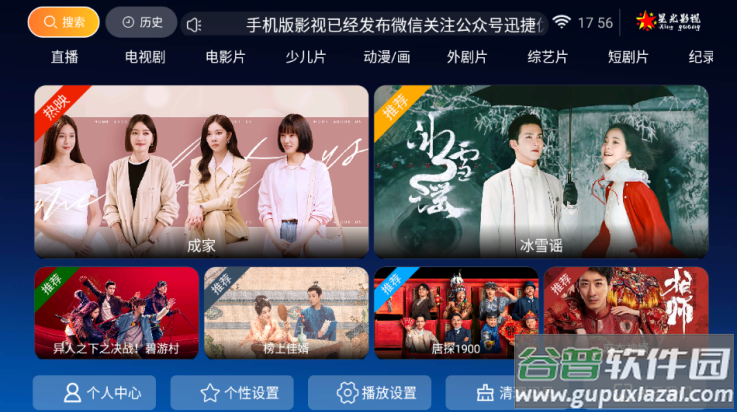This screenshot has width=737, height=412.
Task: Switch to the 短剧片 tab
Action: pos(628,57)
